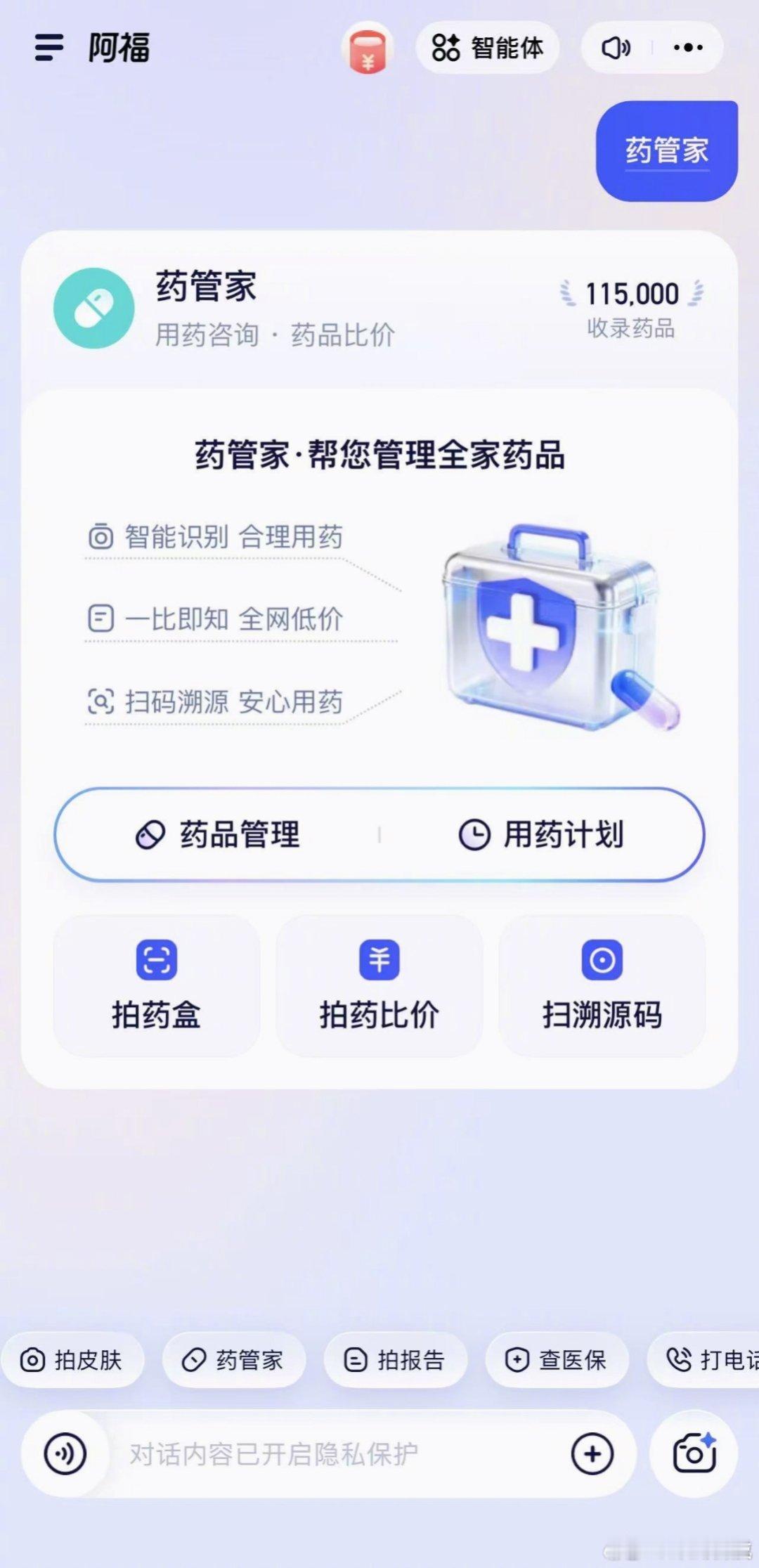759x1568 pixels.
Task: Open the hamburger menu at top left
Action: click(x=47, y=47)
